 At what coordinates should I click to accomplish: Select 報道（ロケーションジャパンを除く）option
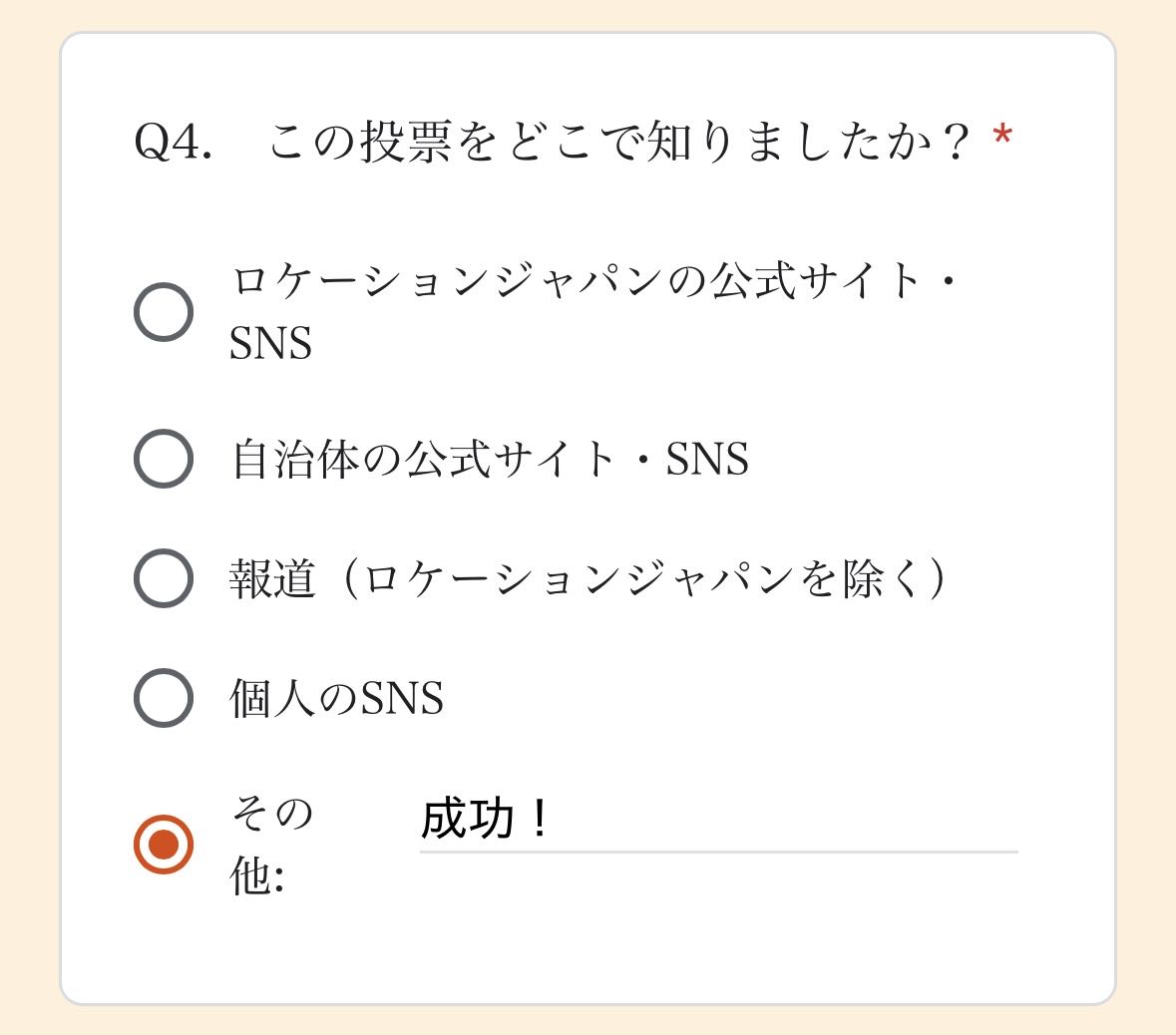(x=164, y=578)
